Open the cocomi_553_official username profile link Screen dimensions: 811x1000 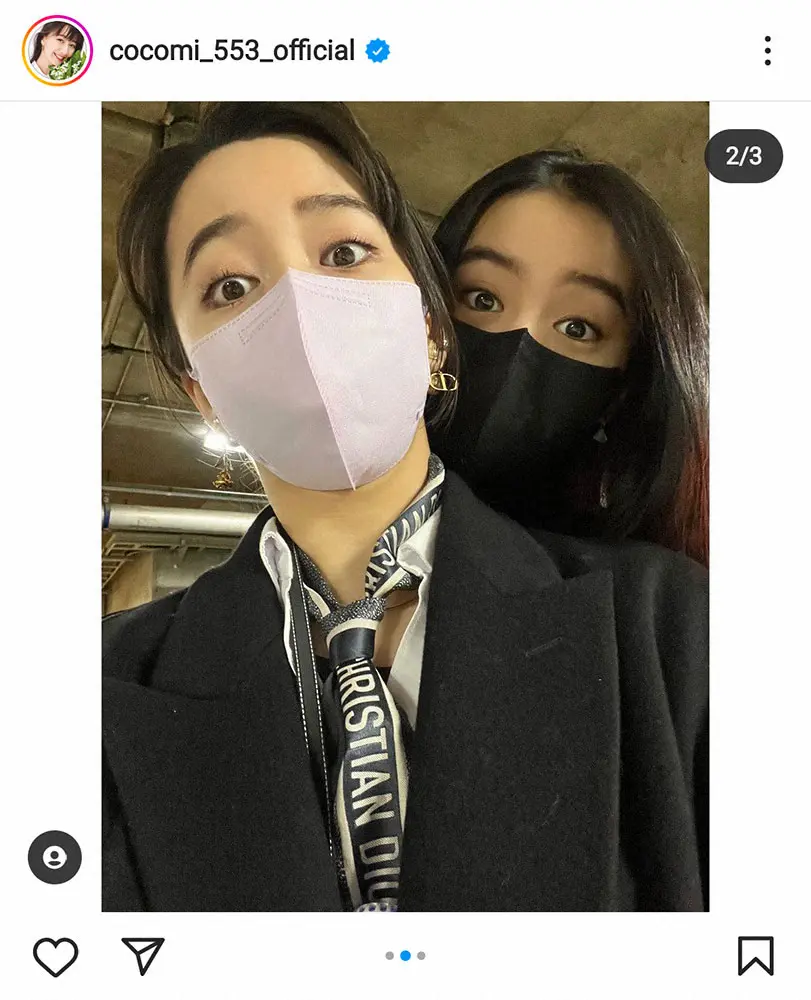(x=232, y=50)
